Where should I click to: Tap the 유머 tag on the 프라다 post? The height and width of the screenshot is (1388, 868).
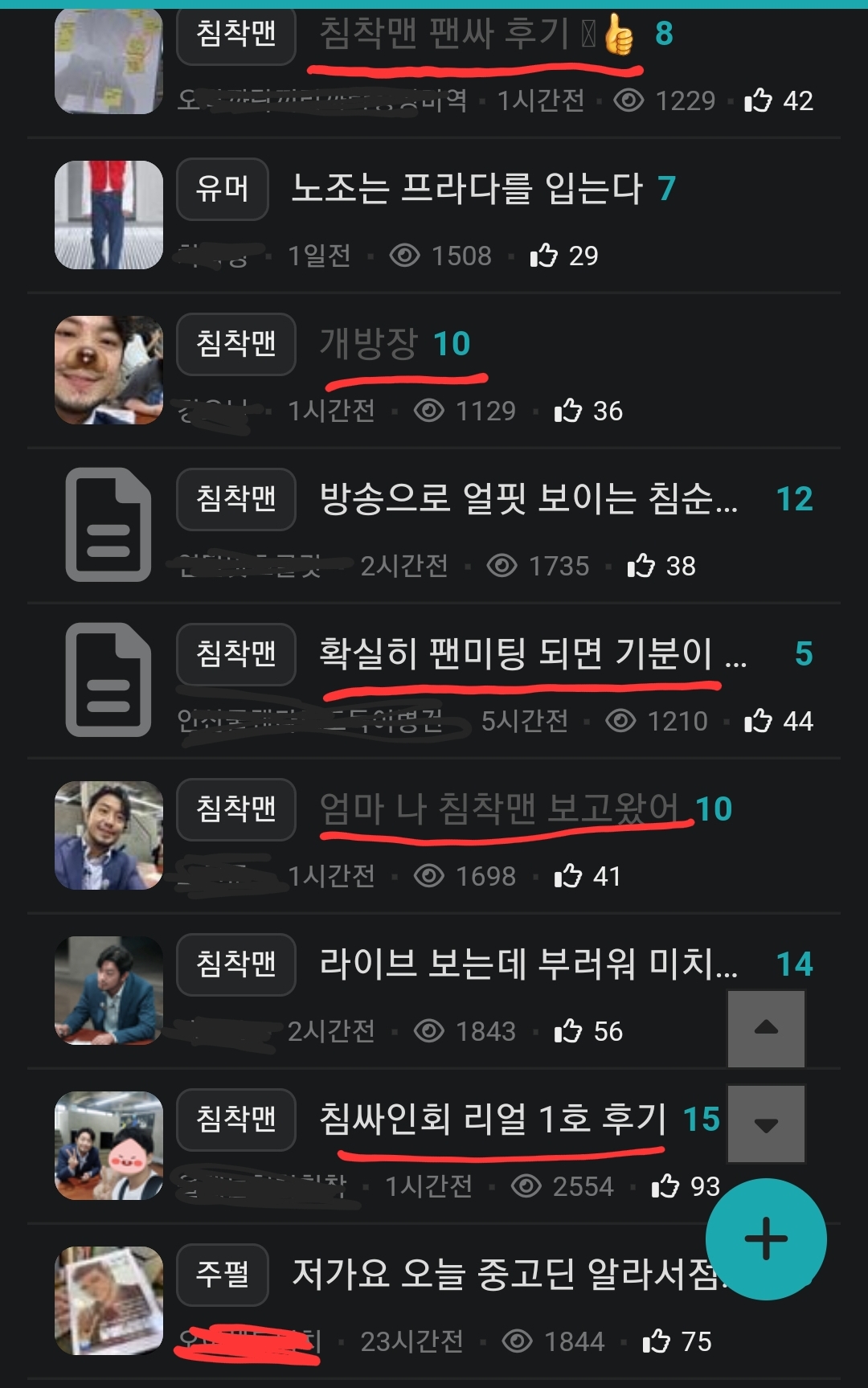(x=222, y=189)
